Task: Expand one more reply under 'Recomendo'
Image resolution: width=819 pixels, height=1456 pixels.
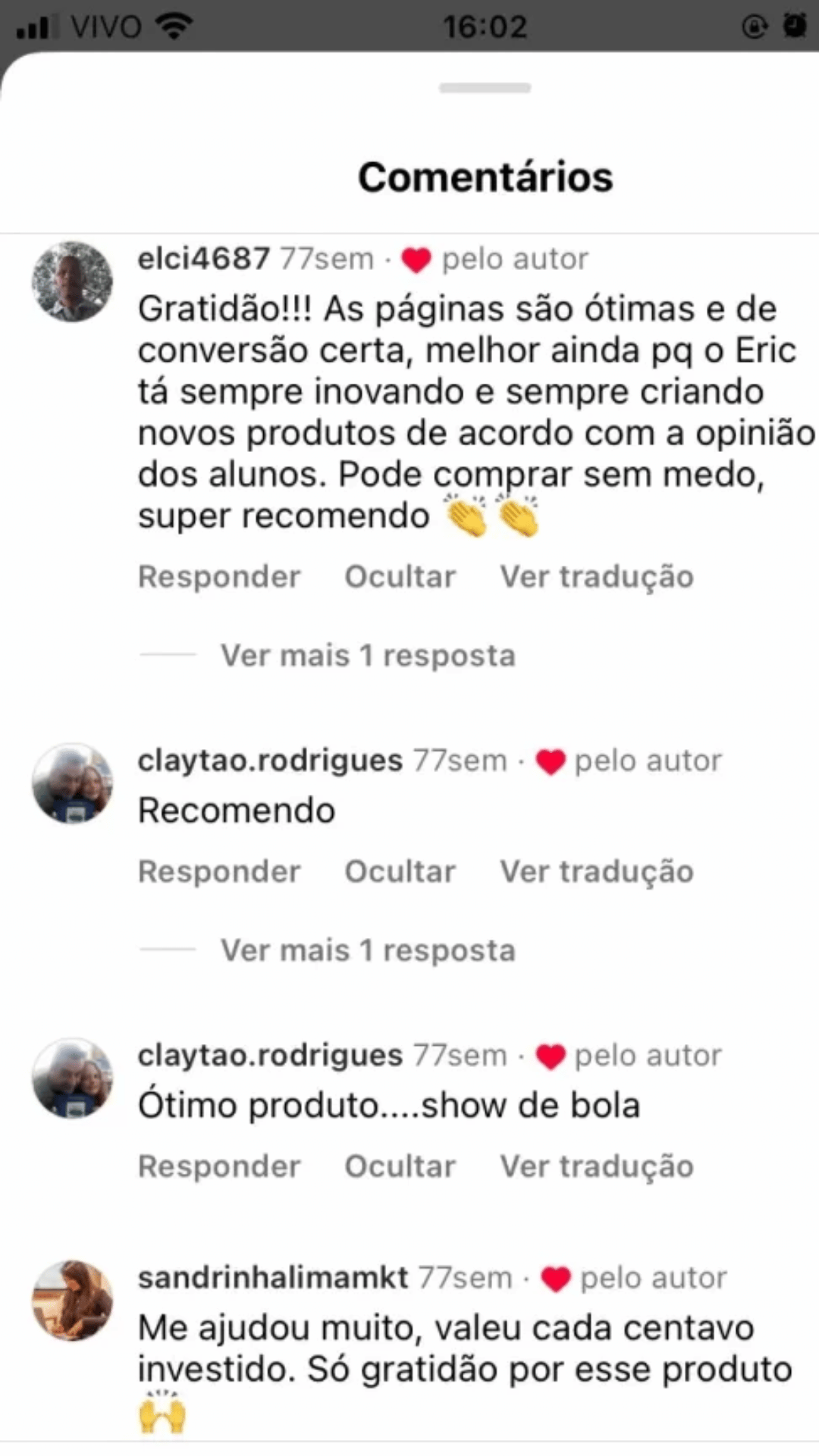Action: (x=367, y=951)
